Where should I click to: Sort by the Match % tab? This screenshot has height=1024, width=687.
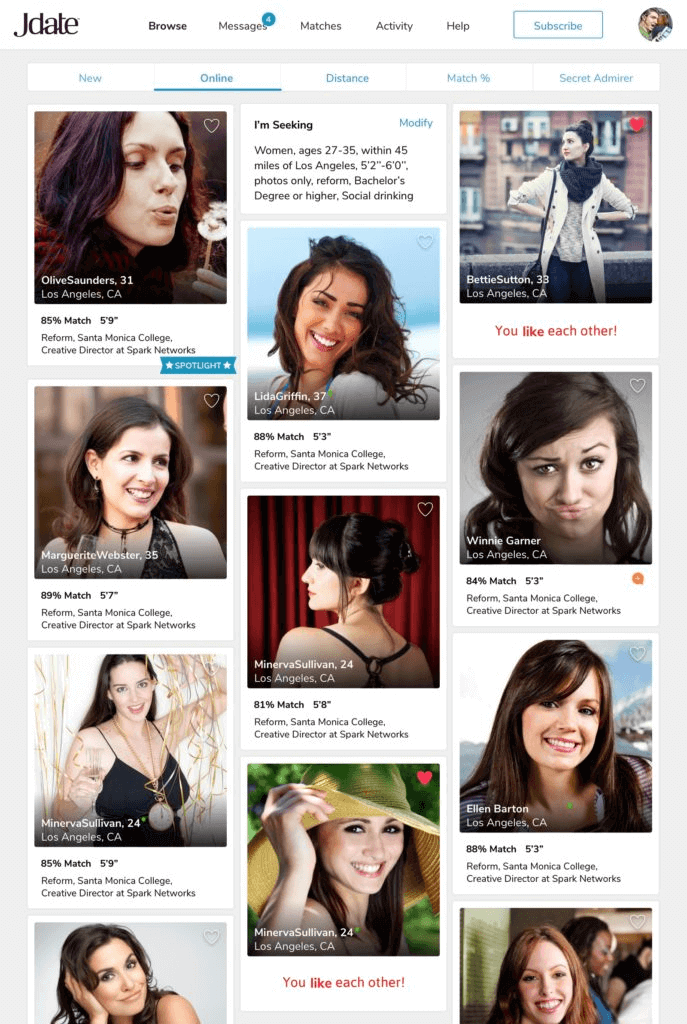tap(468, 78)
